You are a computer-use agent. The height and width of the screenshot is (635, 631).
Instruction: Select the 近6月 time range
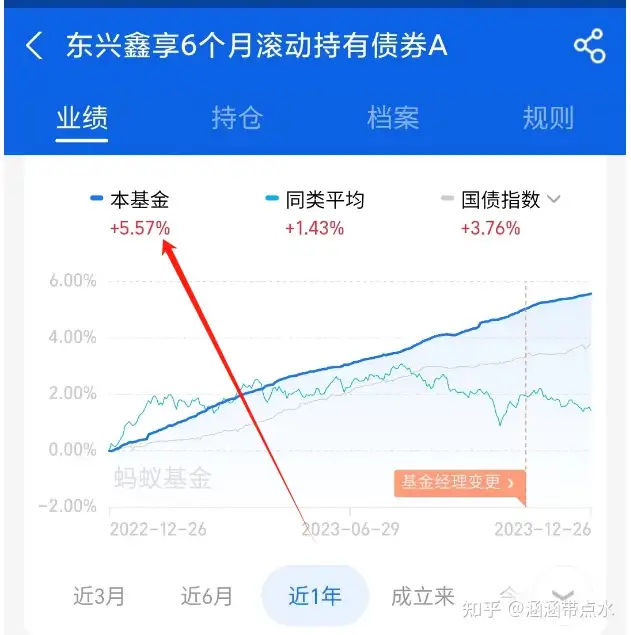pyautogui.click(x=207, y=597)
